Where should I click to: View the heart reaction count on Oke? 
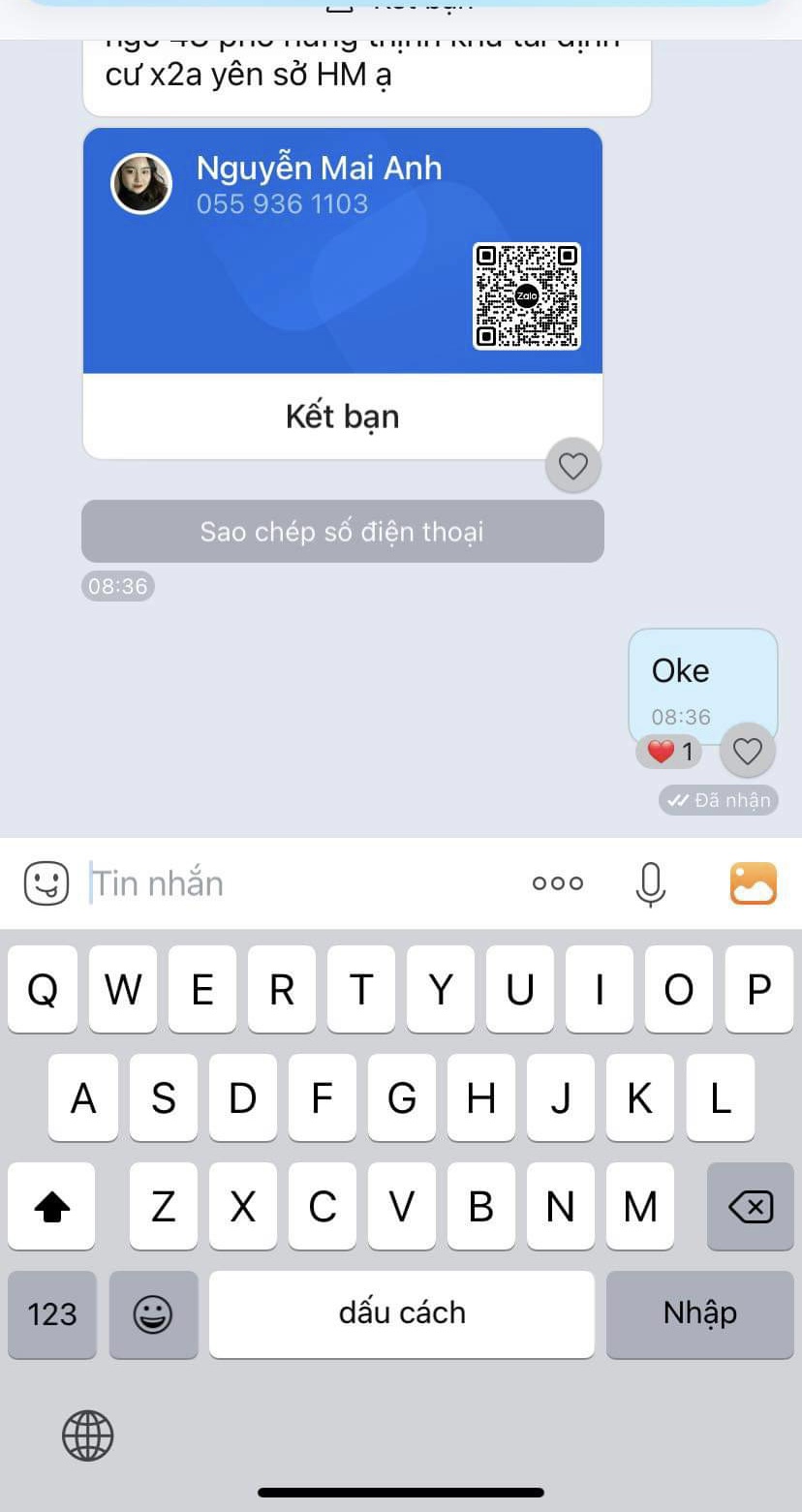[669, 752]
